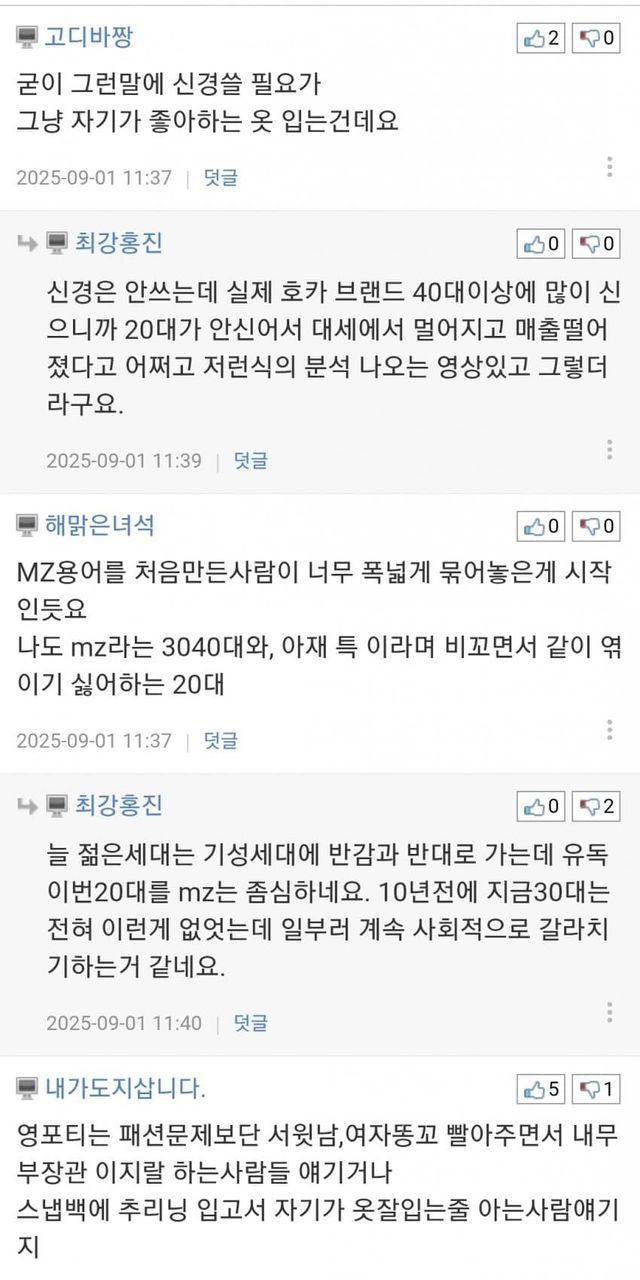Viewport: 640px width, 1280px height.
Task: Open overflow menu on the 11:40 reply
Action: tap(610, 1013)
